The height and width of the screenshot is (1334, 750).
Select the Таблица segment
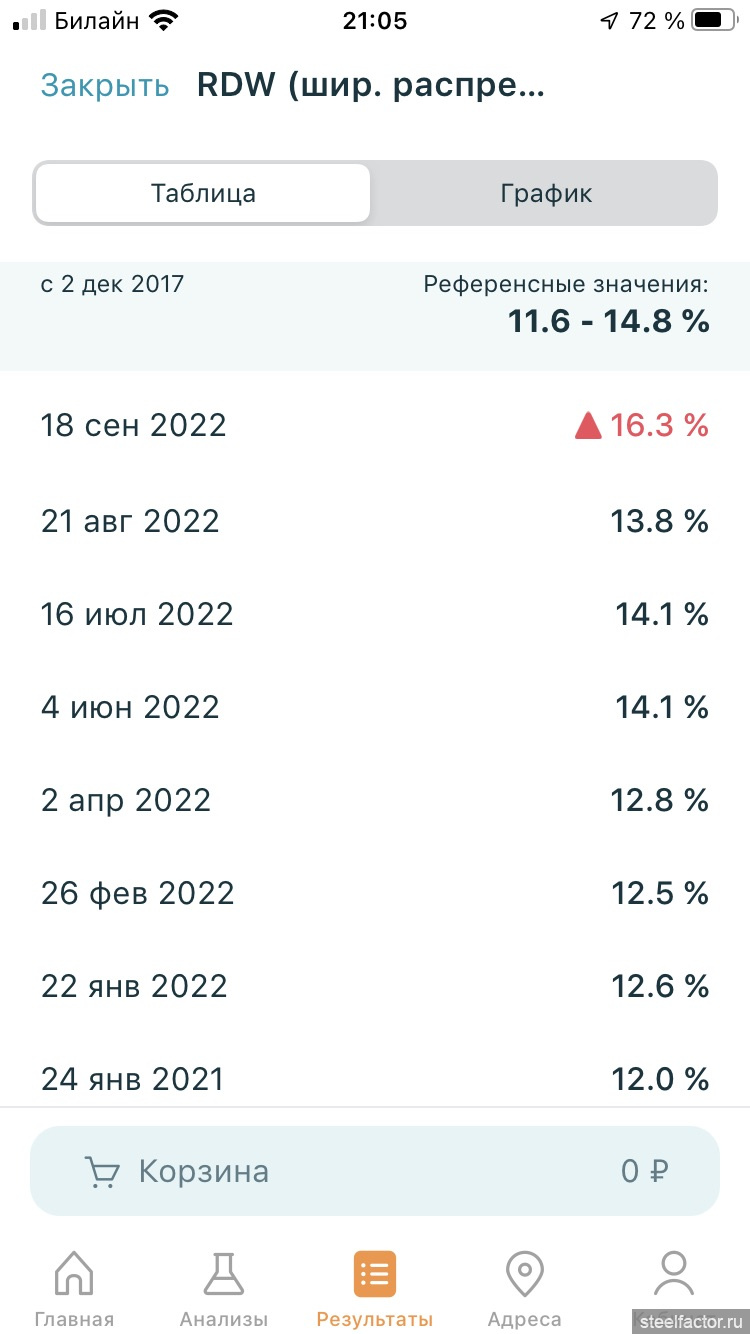click(x=203, y=193)
